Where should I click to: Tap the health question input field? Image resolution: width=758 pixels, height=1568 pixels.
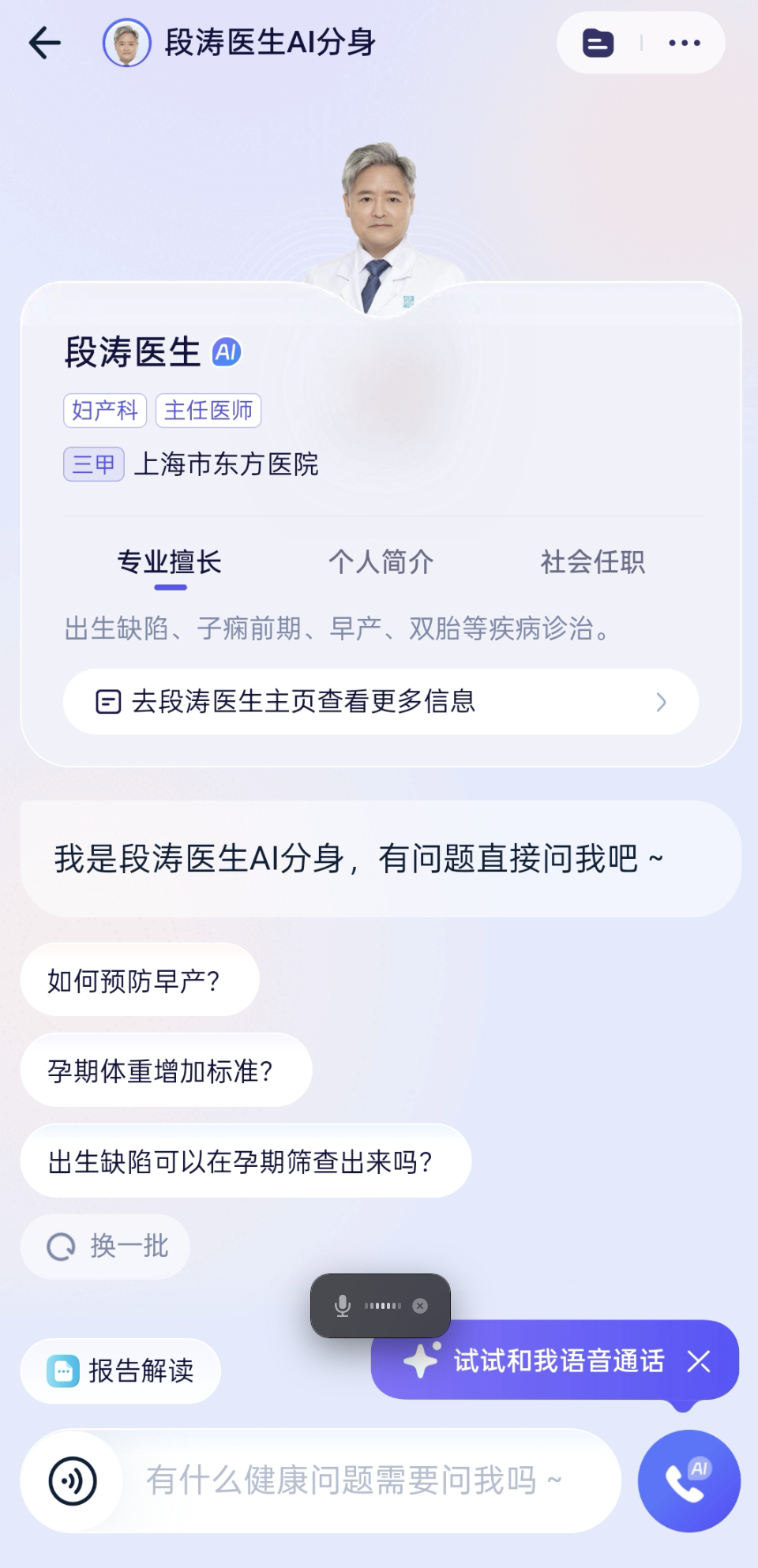tap(355, 1482)
